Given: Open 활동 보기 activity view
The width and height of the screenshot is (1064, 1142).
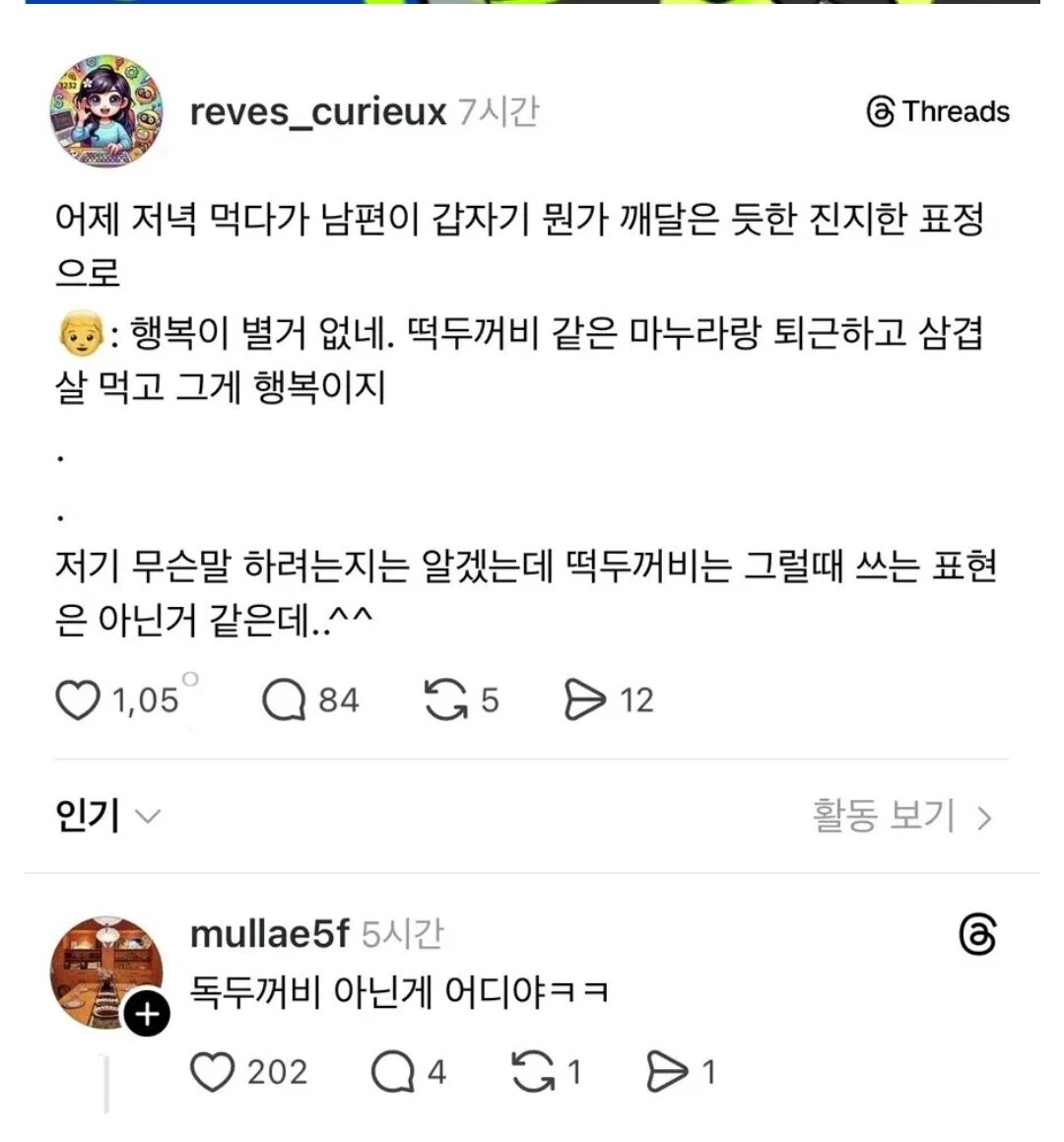Looking at the screenshot, I should 900,816.
